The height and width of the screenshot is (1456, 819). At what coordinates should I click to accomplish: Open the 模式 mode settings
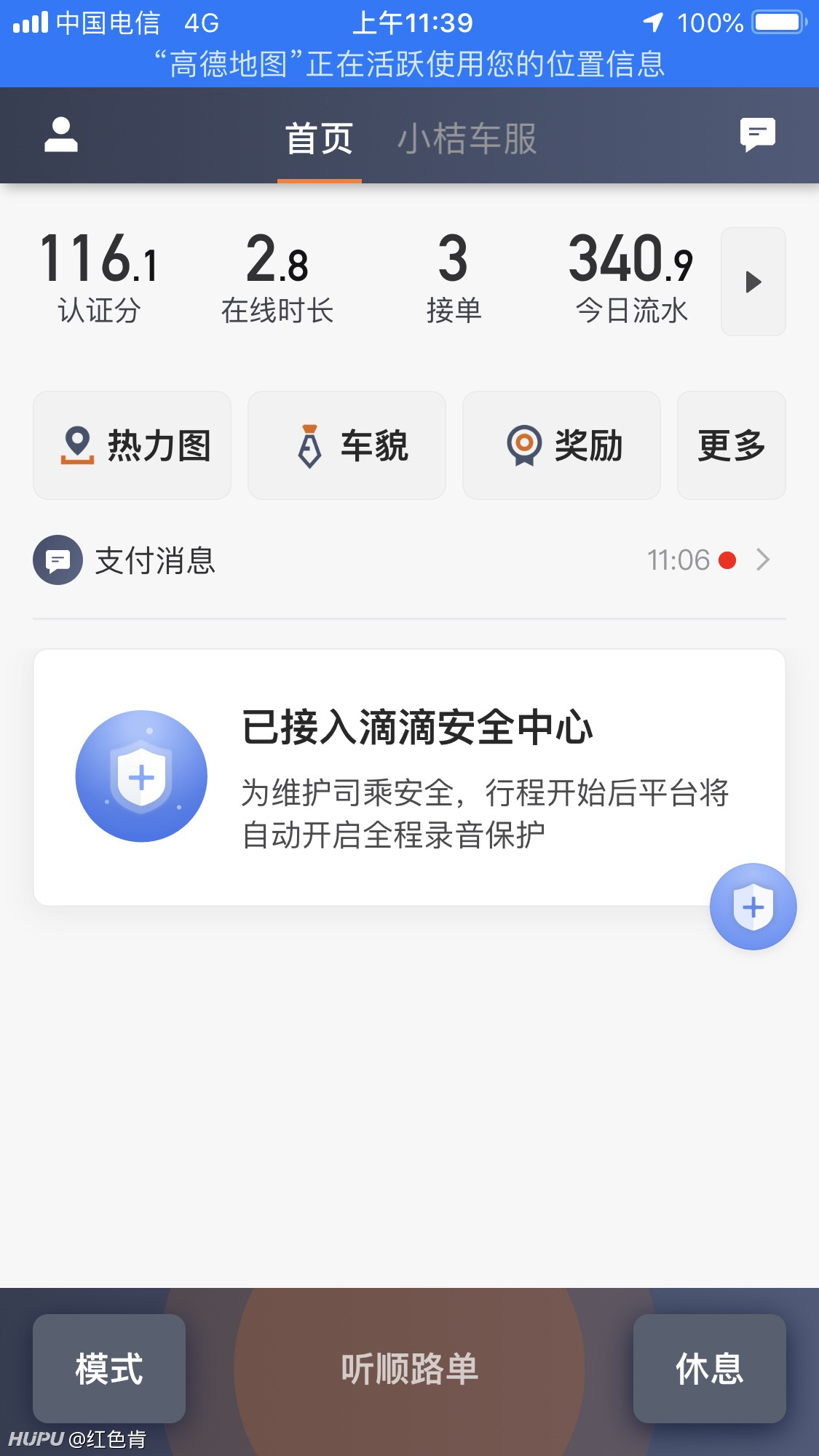(x=109, y=1369)
